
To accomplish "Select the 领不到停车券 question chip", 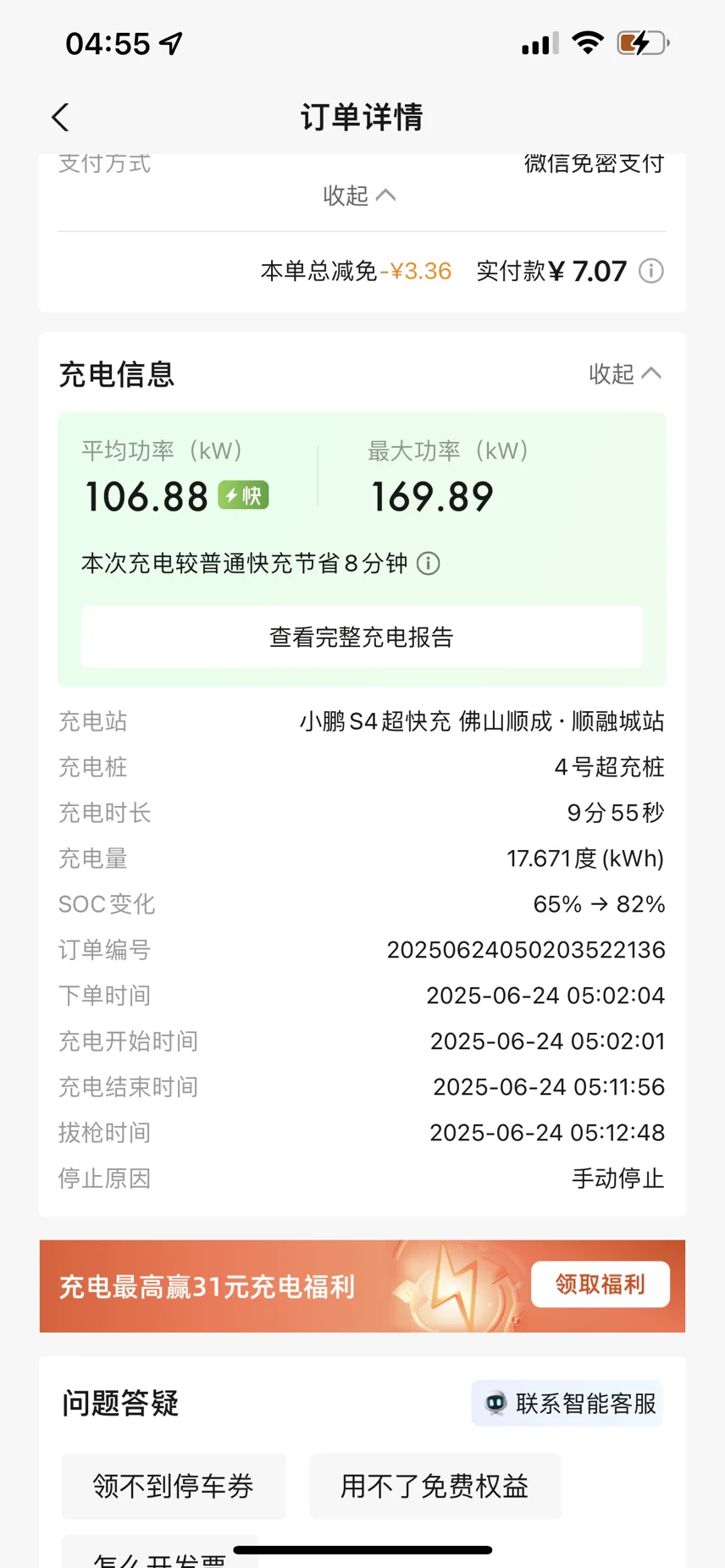I will [x=174, y=1486].
